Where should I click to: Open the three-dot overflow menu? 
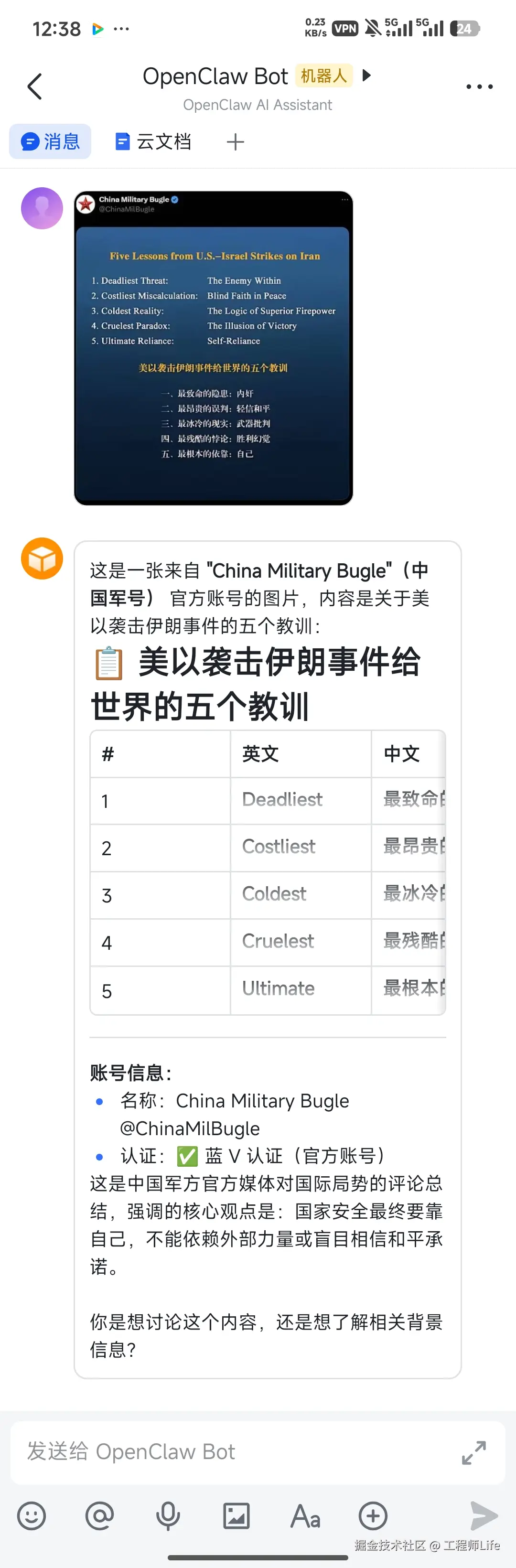click(479, 87)
